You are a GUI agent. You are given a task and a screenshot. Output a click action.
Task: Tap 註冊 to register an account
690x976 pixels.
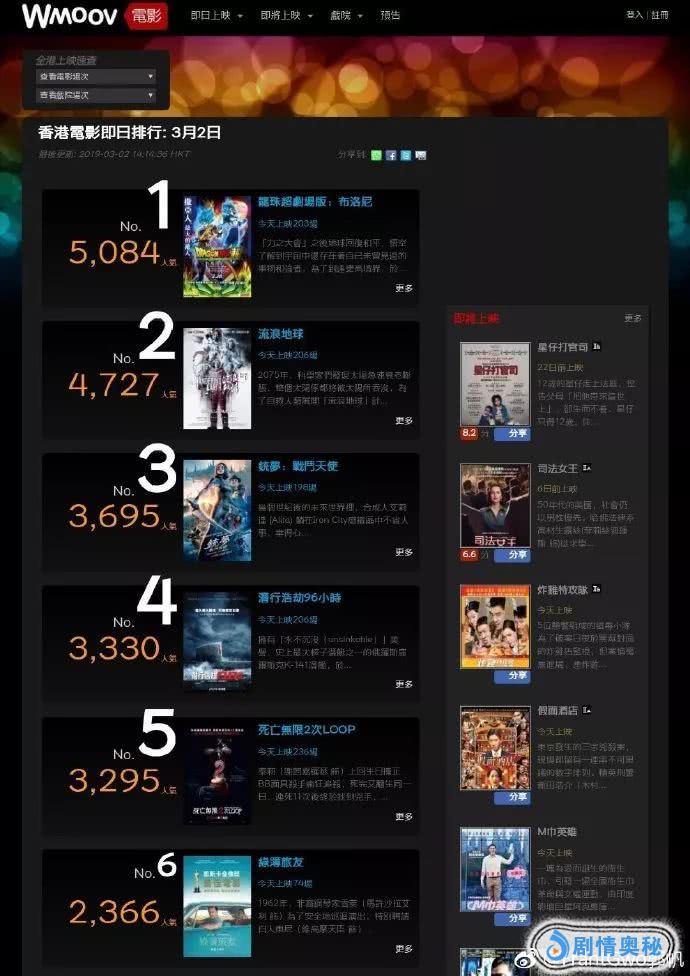coord(660,16)
